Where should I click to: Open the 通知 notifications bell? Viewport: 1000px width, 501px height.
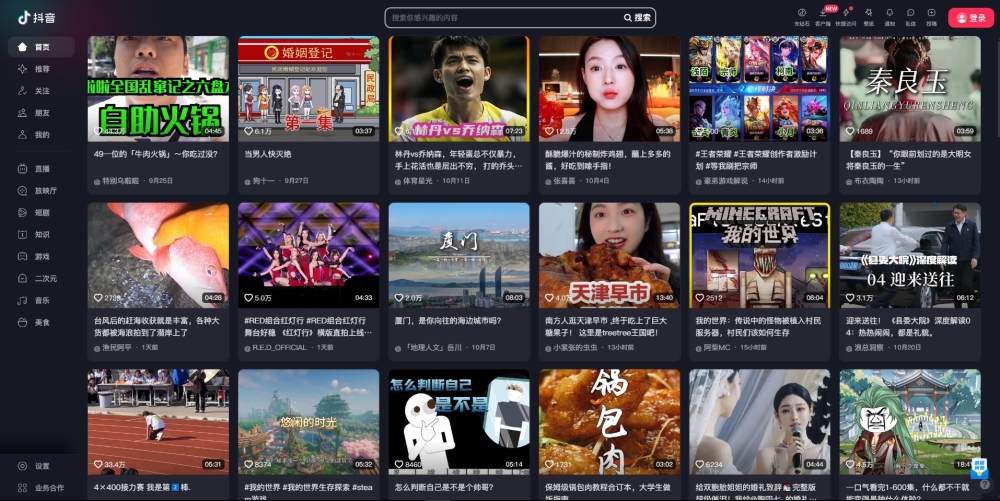click(x=889, y=16)
